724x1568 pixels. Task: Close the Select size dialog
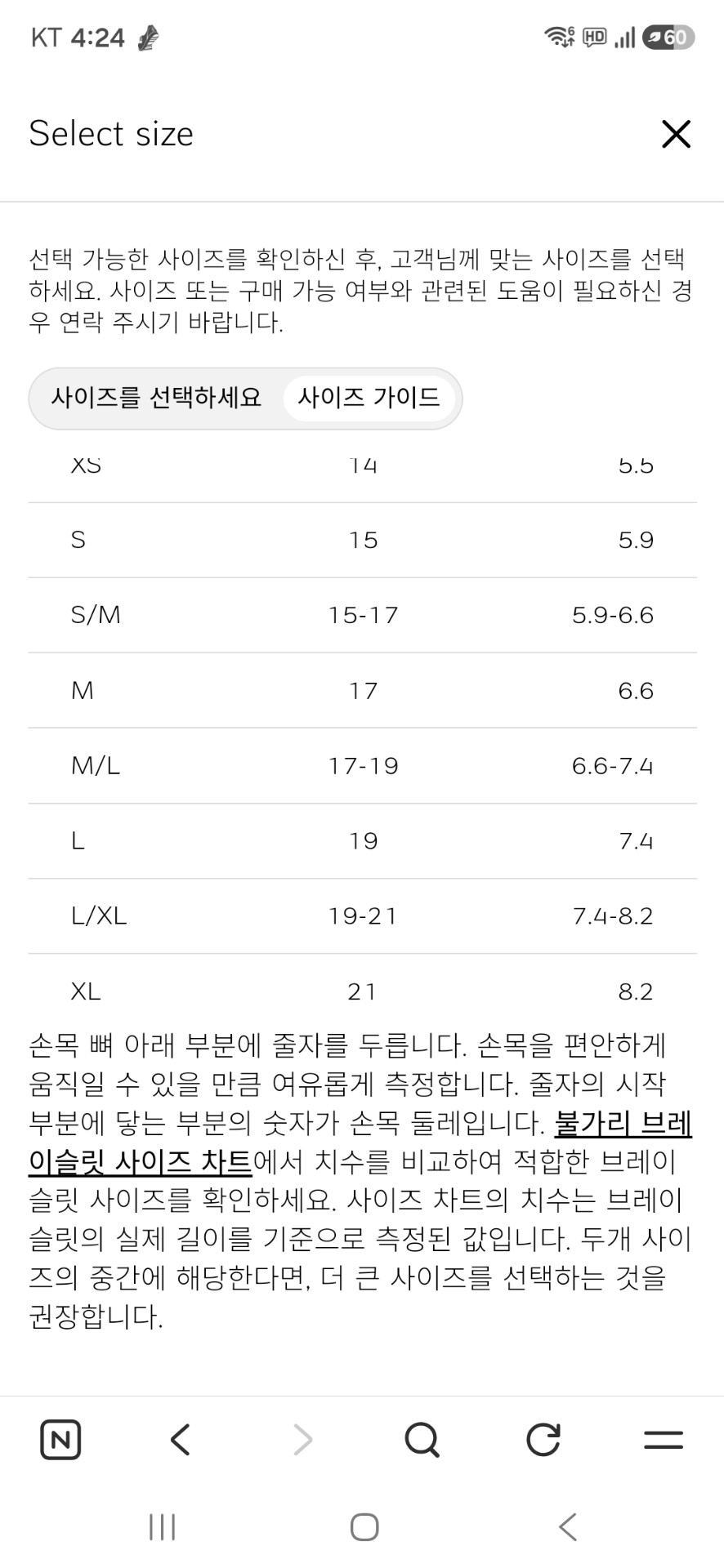676,134
